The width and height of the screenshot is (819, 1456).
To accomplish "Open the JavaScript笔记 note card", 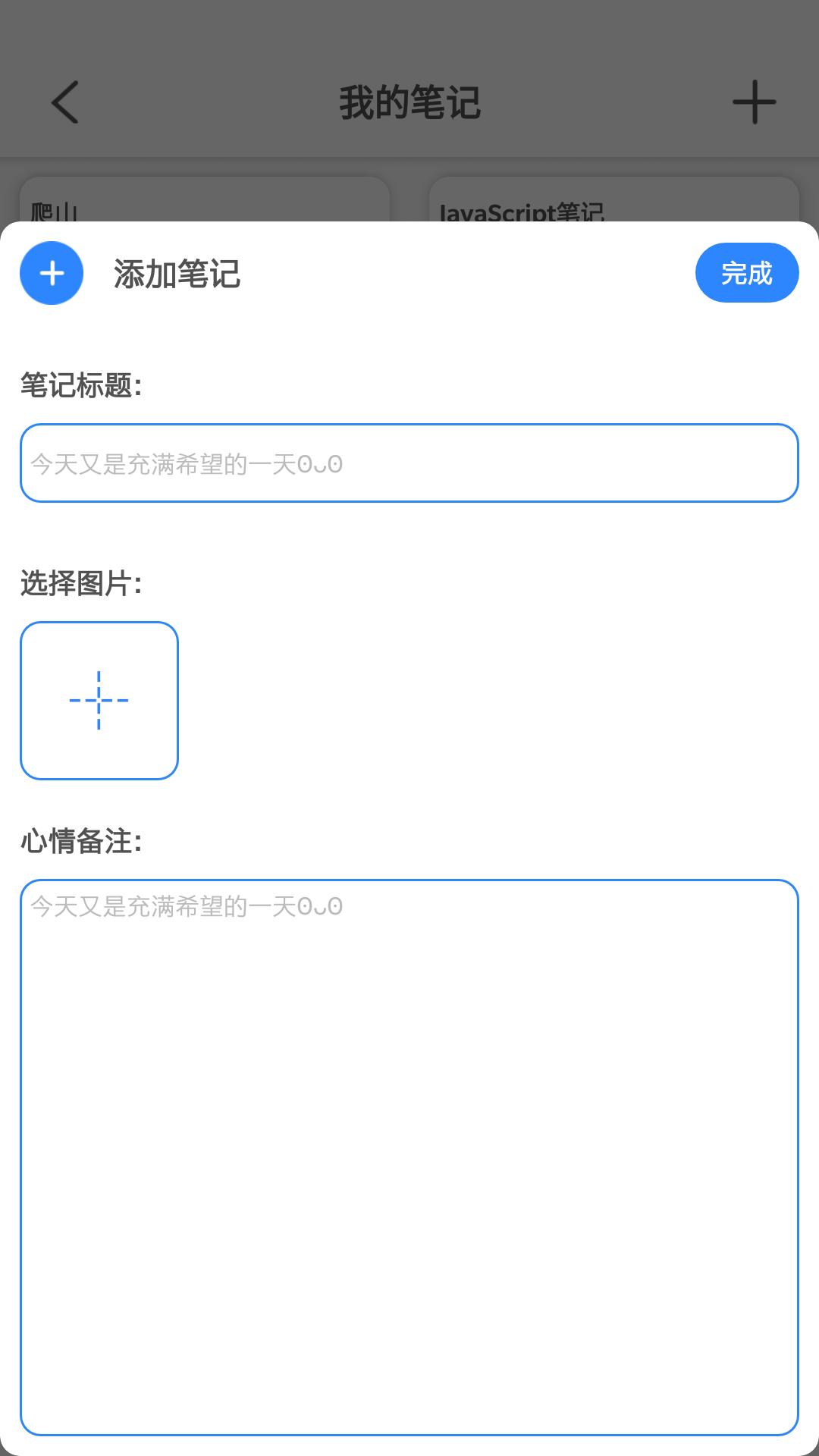I will (x=614, y=205).
